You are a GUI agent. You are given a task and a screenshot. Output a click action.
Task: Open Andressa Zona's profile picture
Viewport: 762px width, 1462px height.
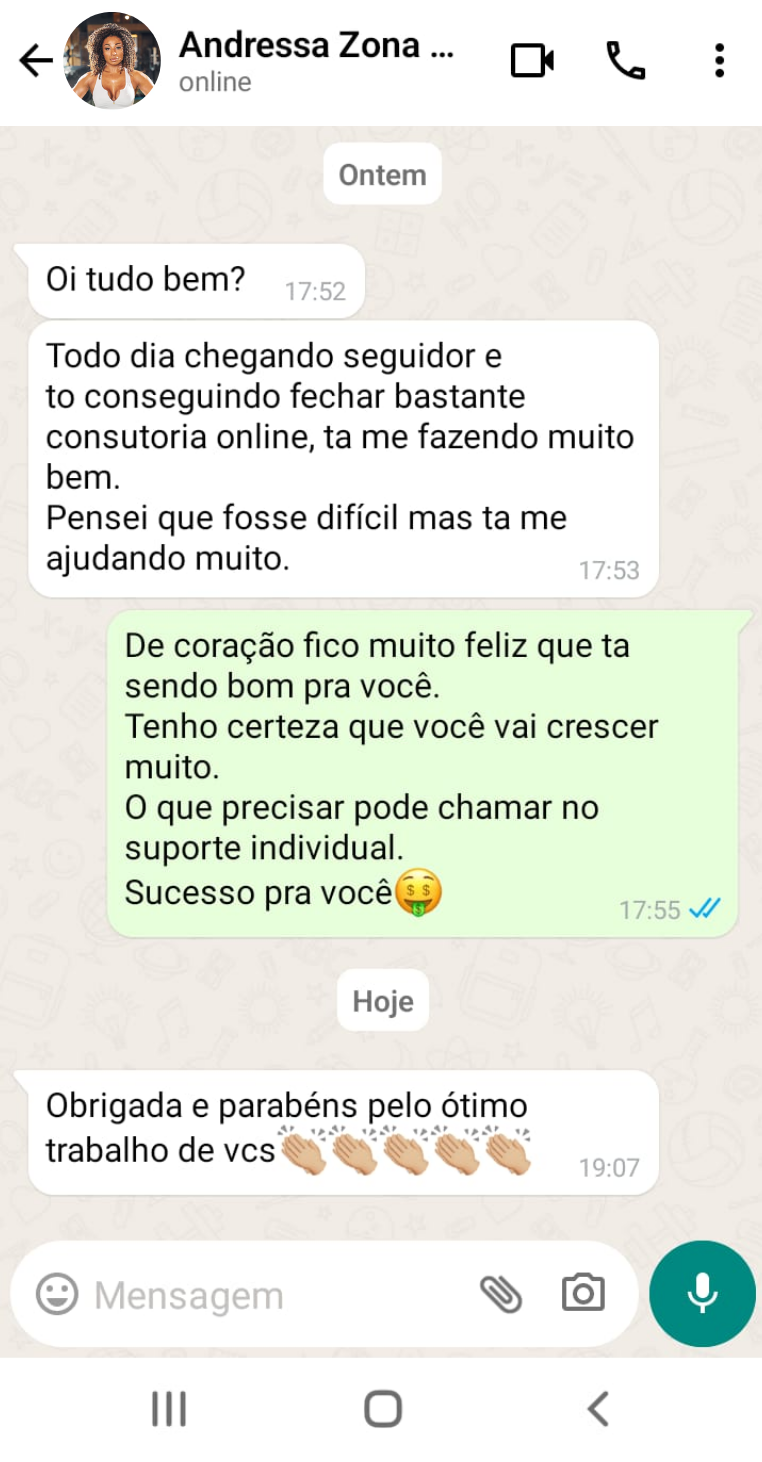click(112, 62)
